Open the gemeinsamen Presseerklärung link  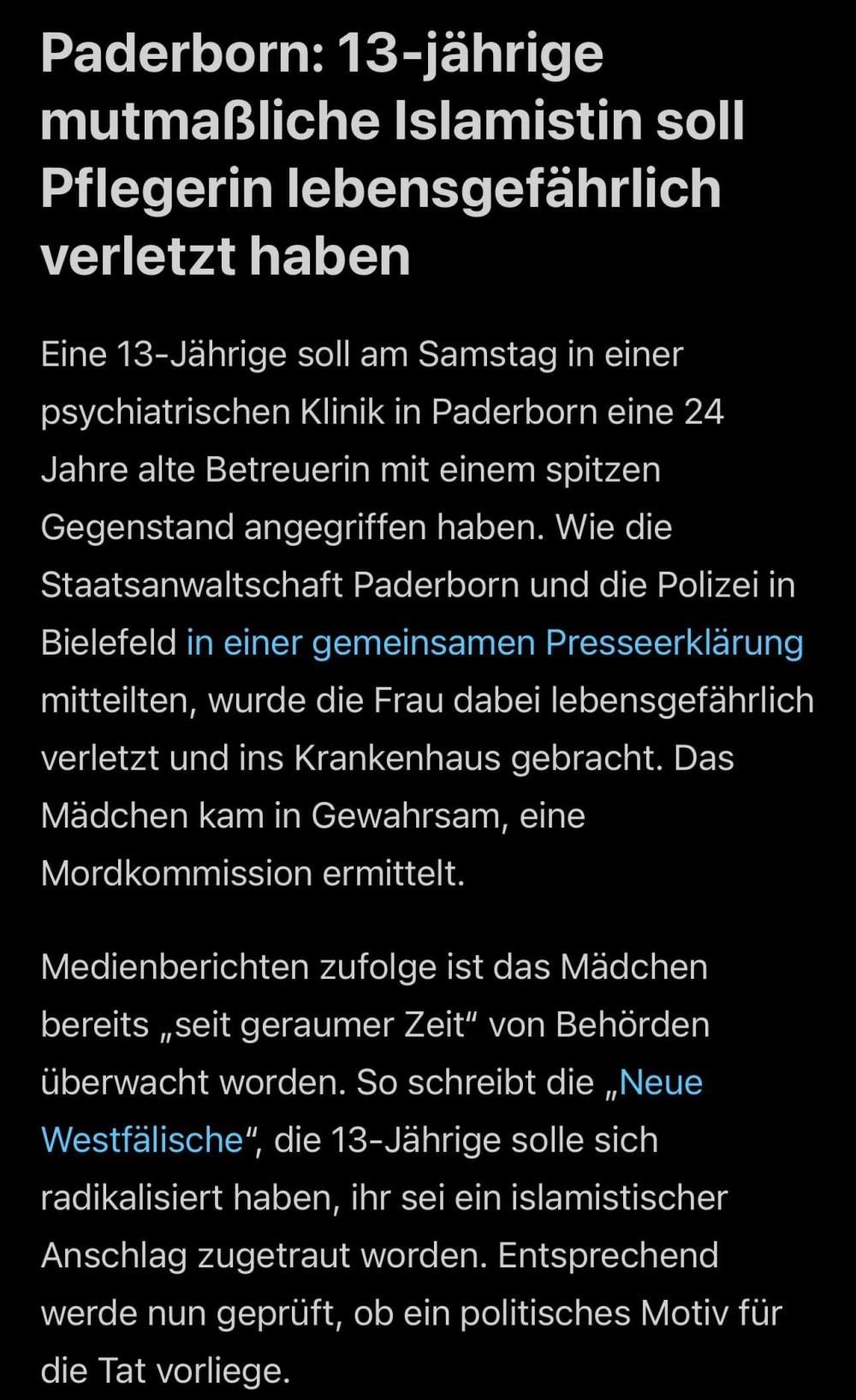coord(495,643)
